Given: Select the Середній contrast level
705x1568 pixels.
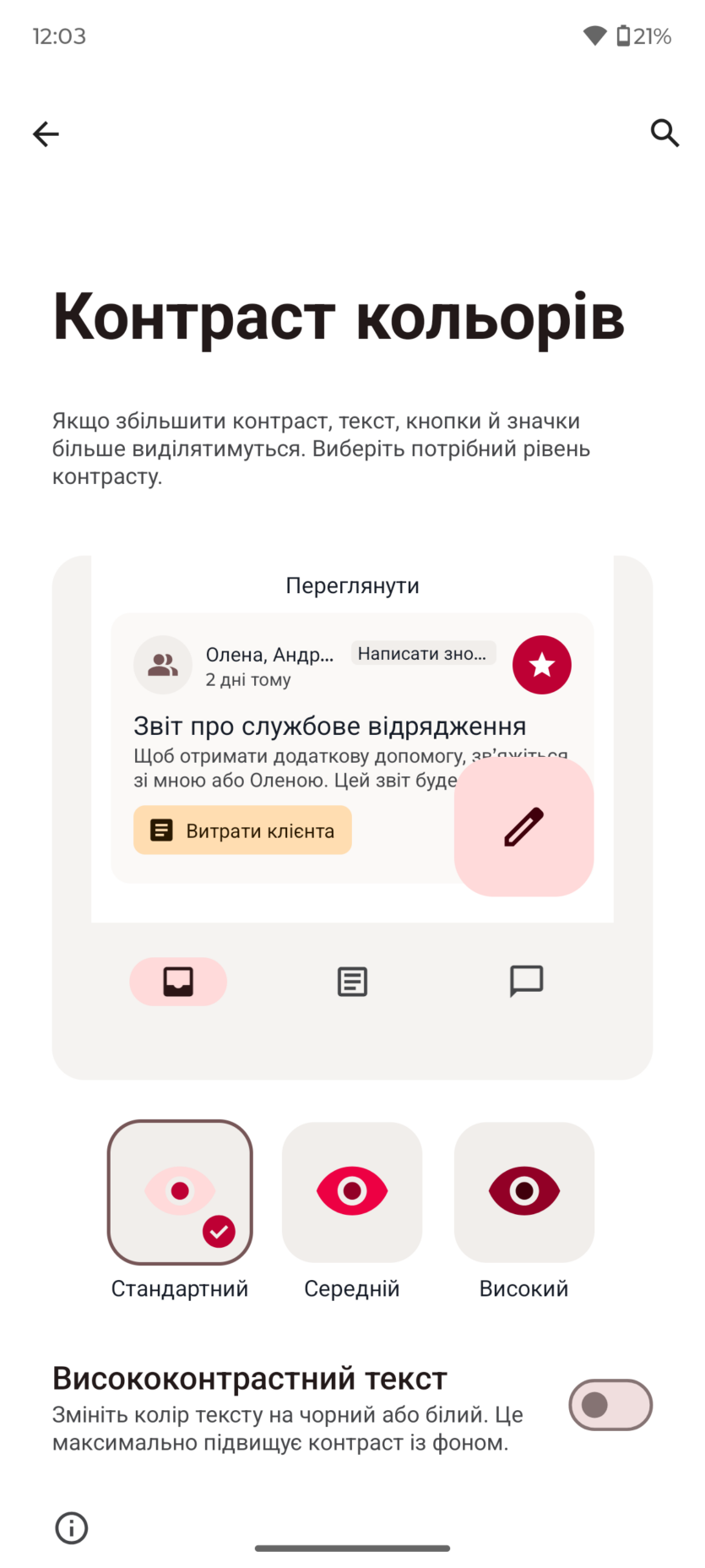Looking at the screenshot, I should 352,1192.
